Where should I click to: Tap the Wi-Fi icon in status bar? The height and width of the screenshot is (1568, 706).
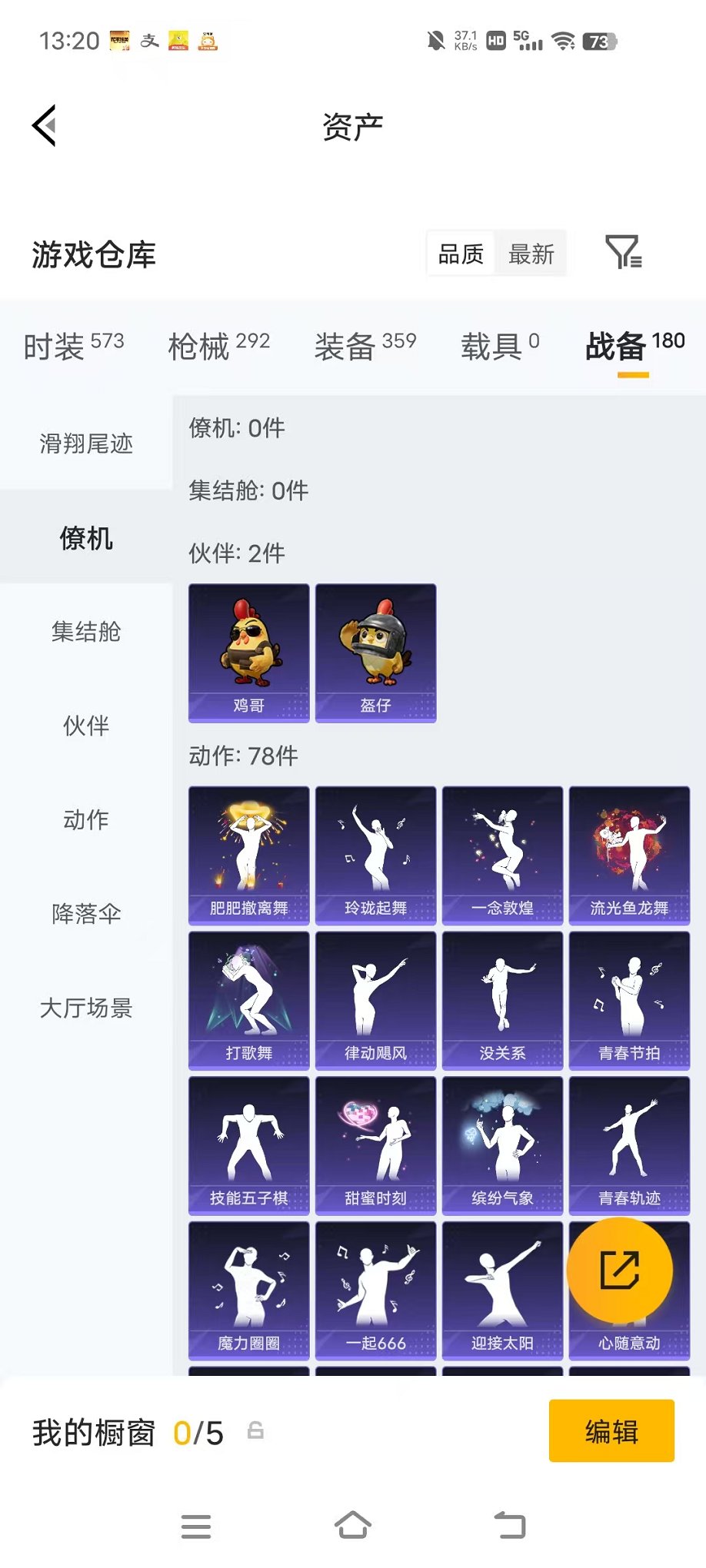(x=565, y=42)
